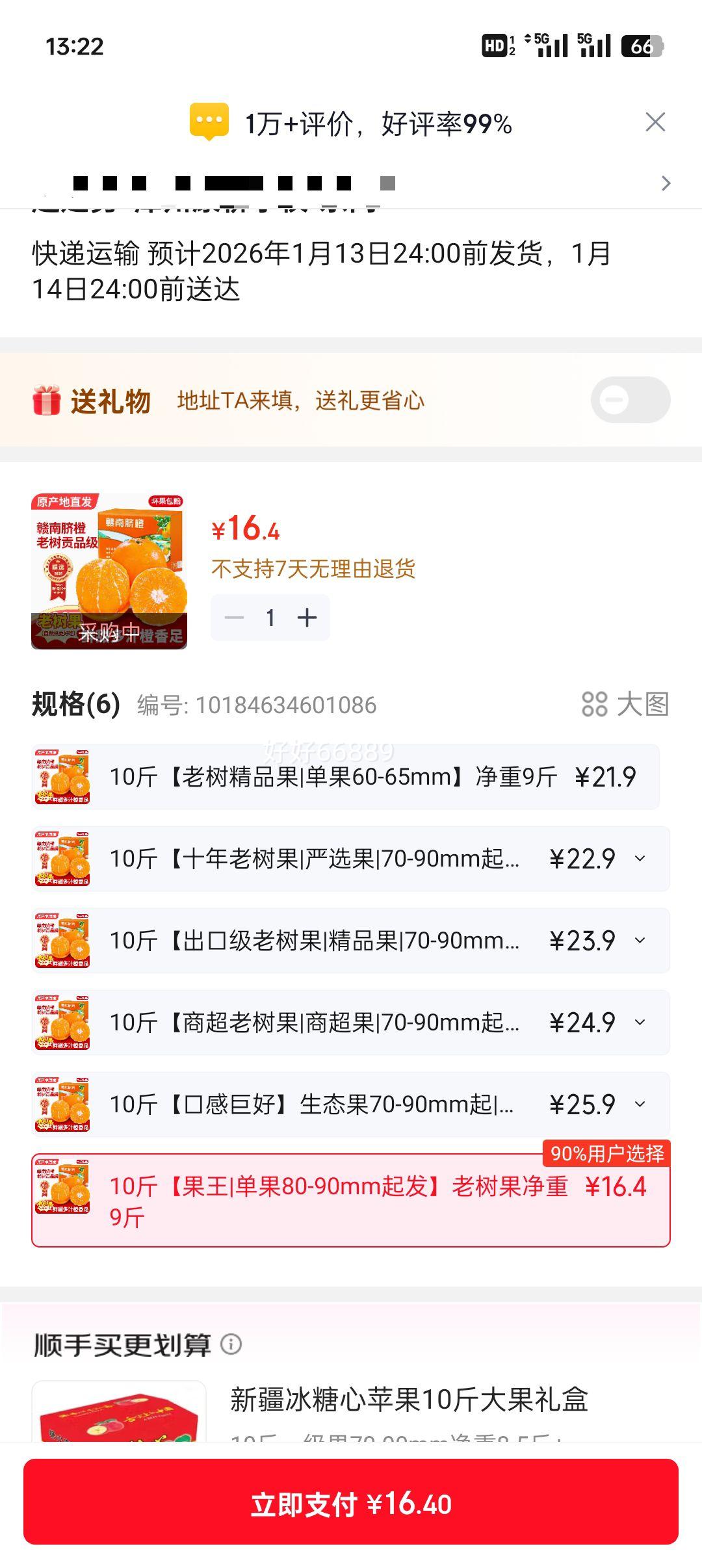Switch specs to 大图 view
The image size is (702, 1568).
(625, 704)
